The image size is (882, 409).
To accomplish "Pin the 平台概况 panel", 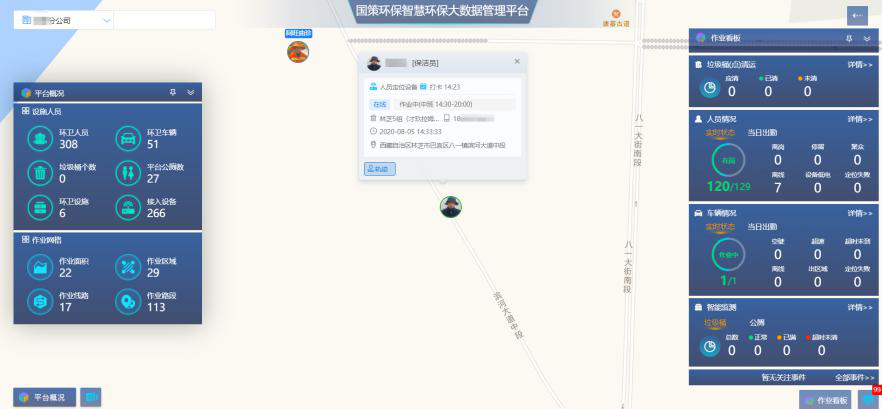I will (x=173, y=92).
